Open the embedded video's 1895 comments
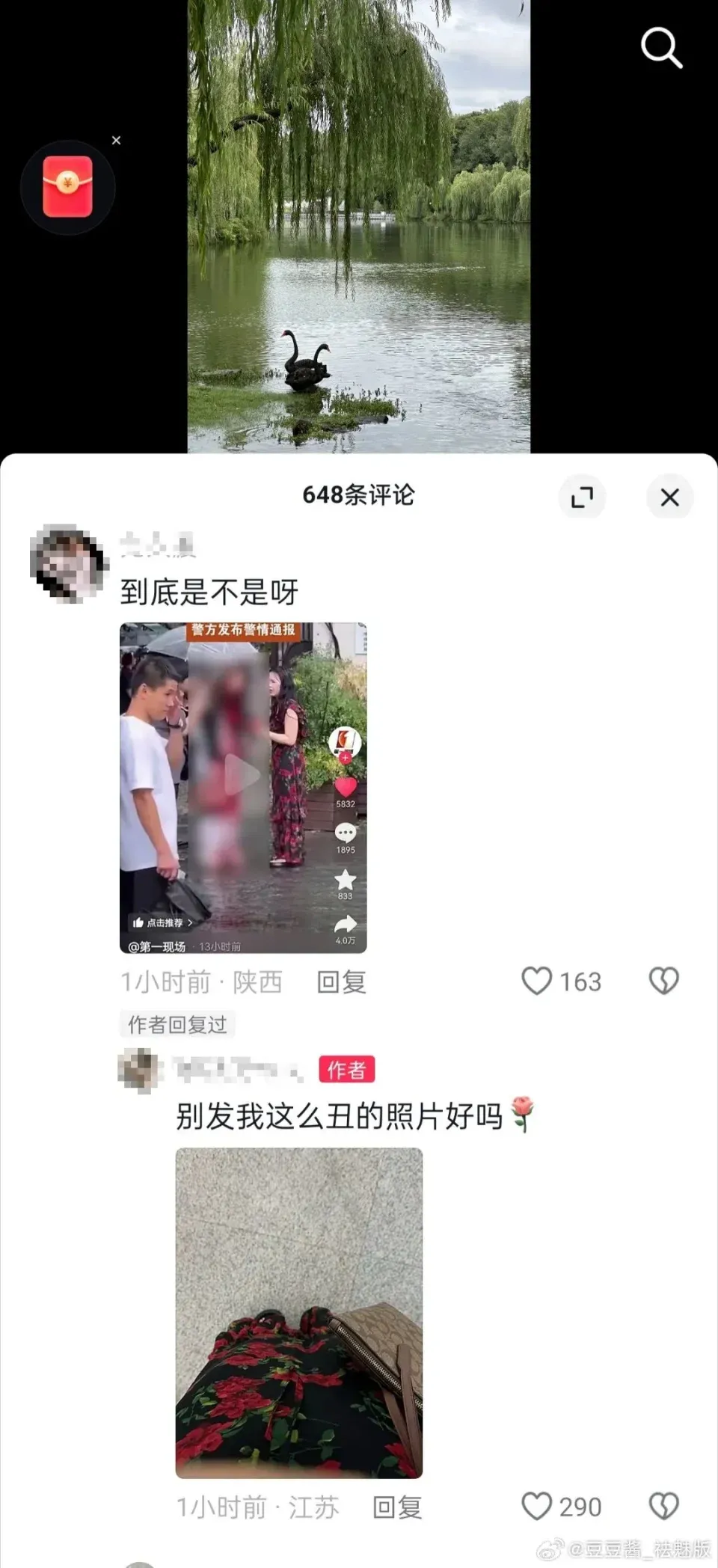The width and height of the screenshot is (718, 1568). pyautogui.click(x=345, y=831)
